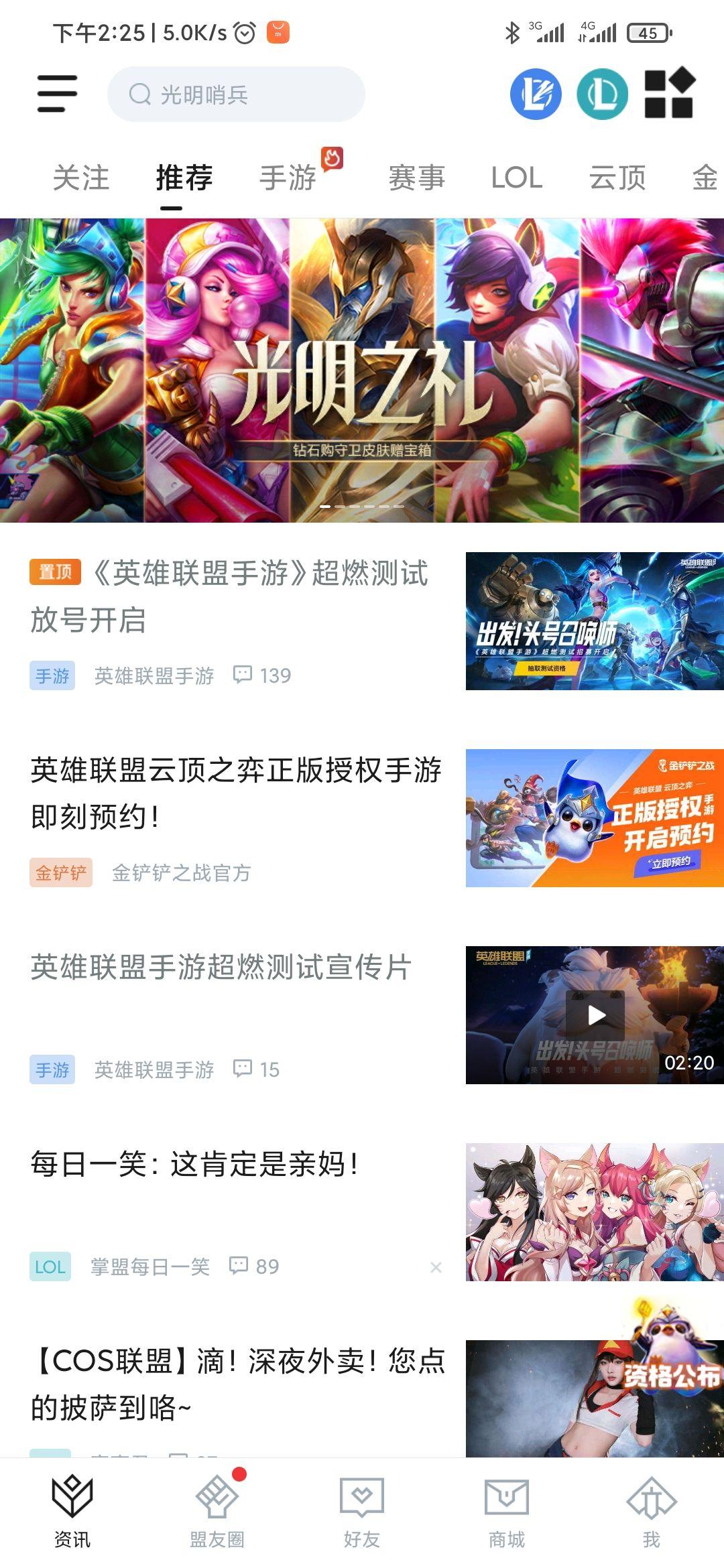Play the 英雄联盟手游超燃测试宣传片 video
This screenshot has height=1568, width=724.
(x=595, y=1015)
